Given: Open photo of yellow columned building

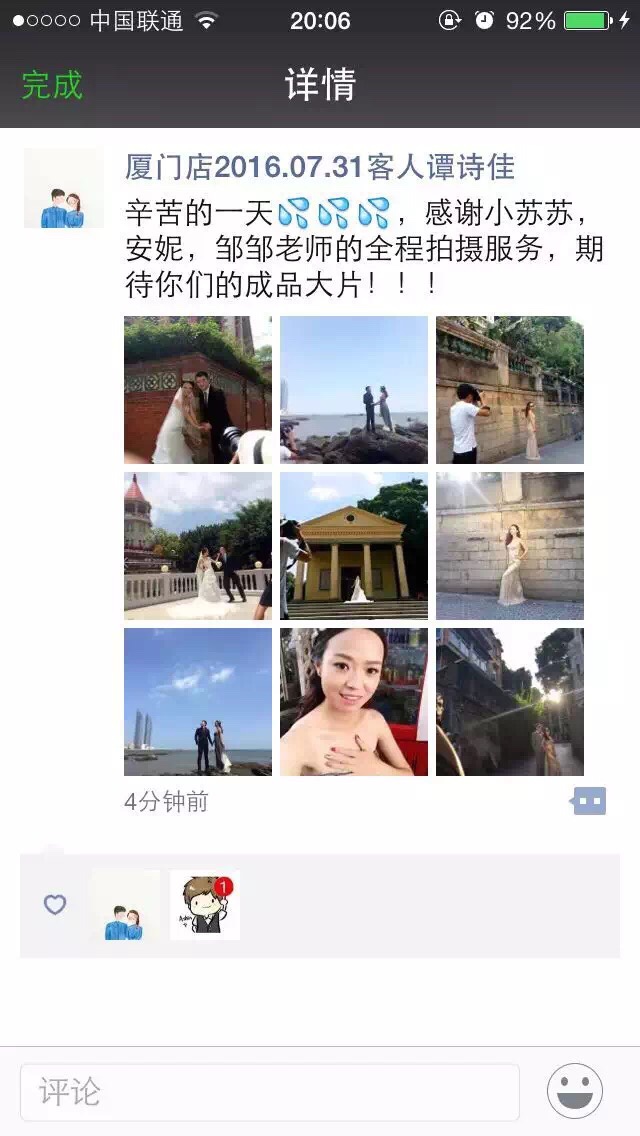Looking at the screenshot, I should tap(354, 546).
